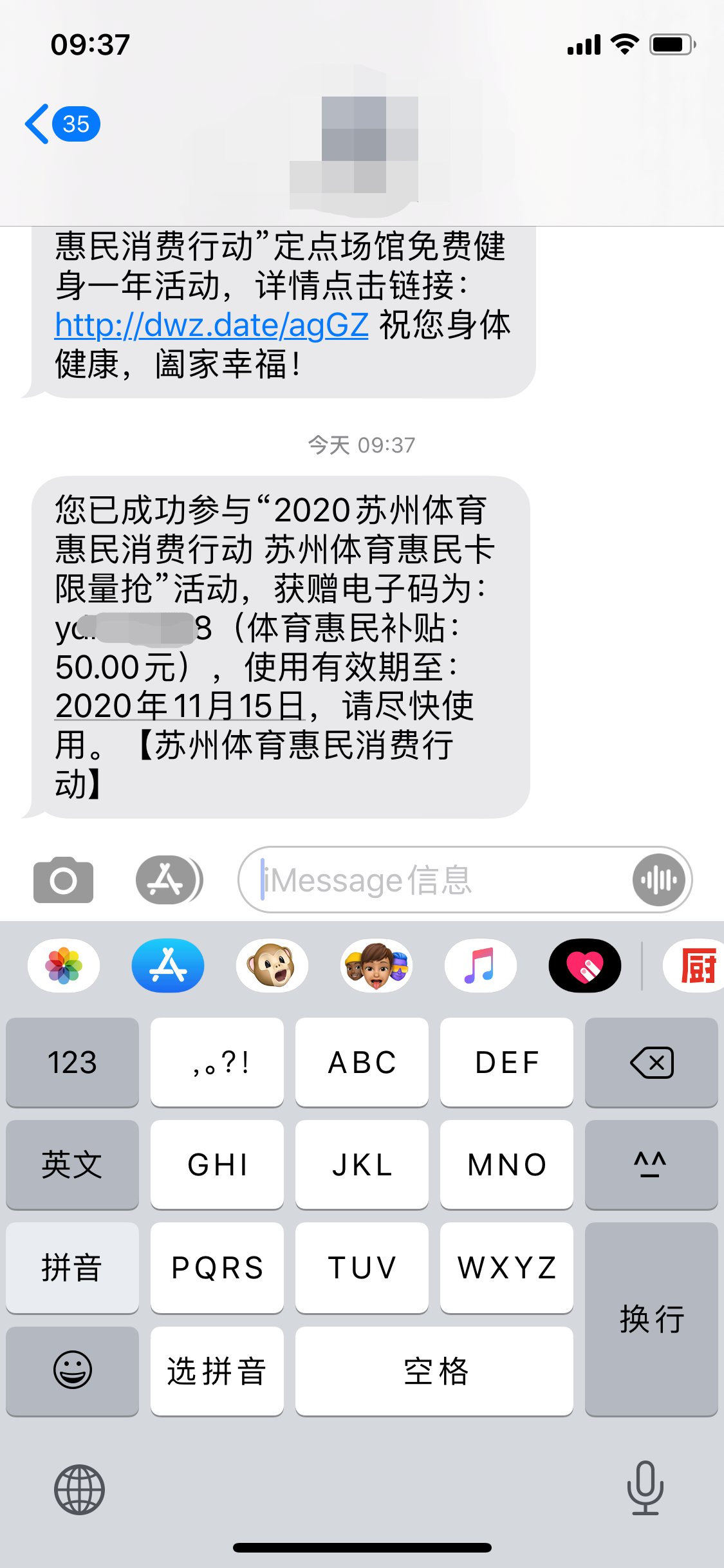The width and height of the screenshot is (724, 1568).
Task: Open the dwz.date/agGZ link
Action: click(x=212, y=325)
